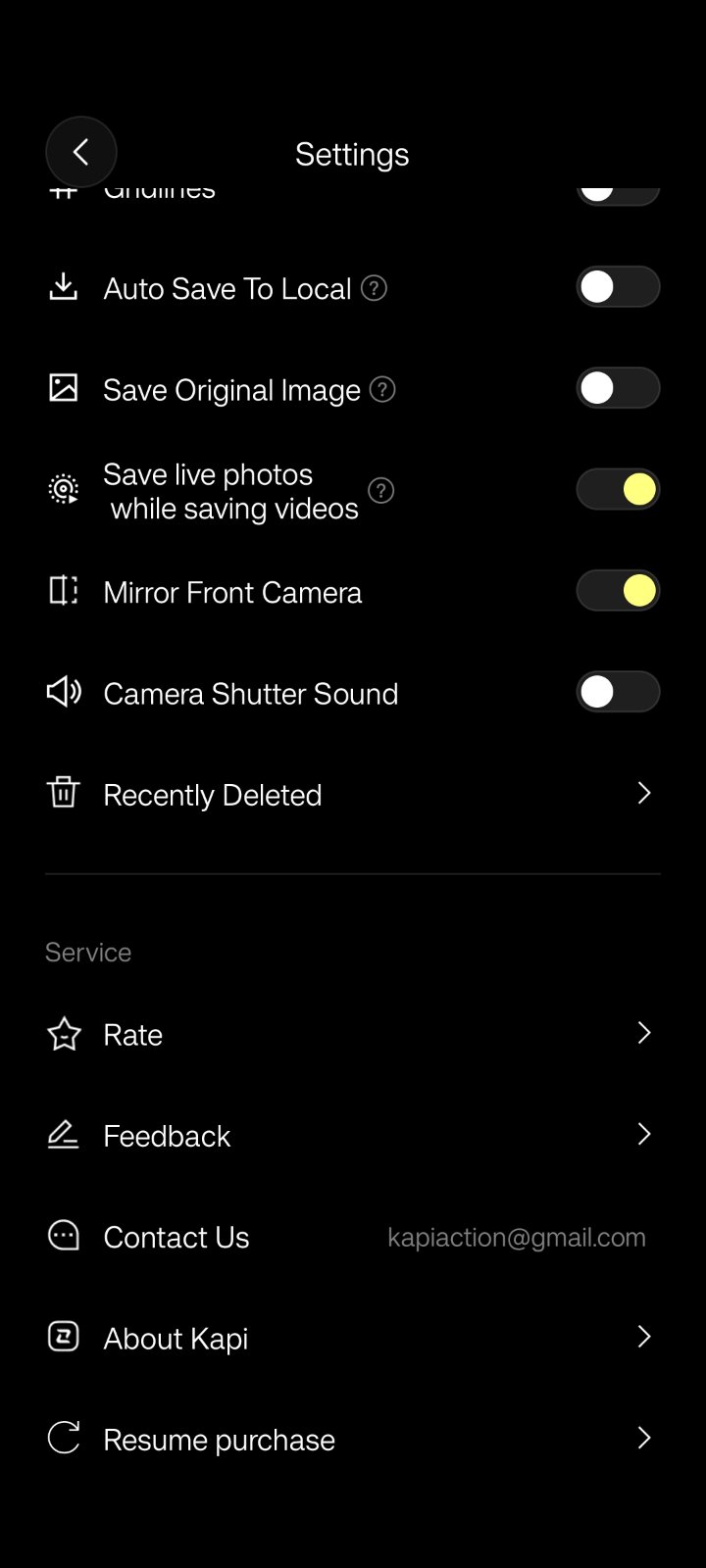Select Contact Us email row
706x1568 pixels.
[352, 1237]
